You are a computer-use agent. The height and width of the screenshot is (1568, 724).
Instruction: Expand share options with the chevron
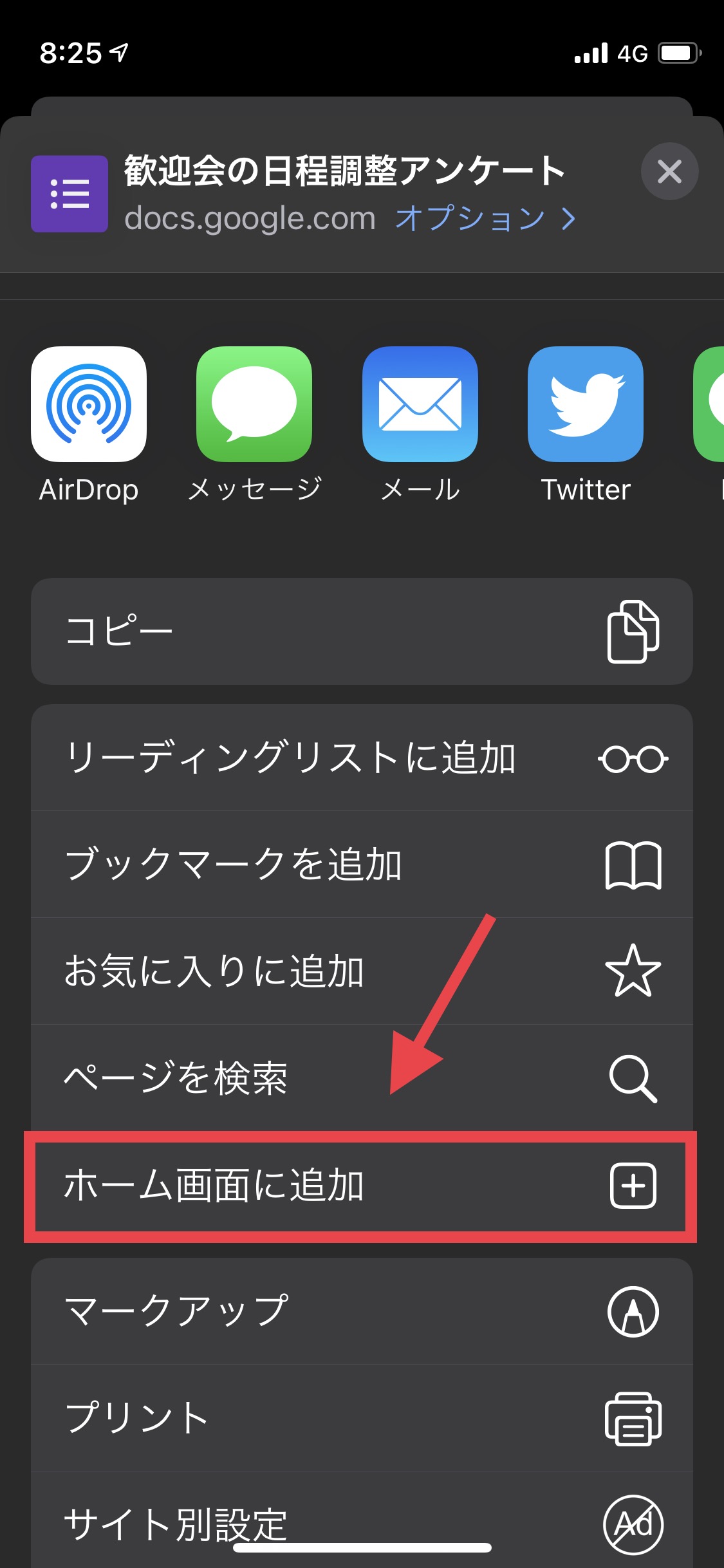(566, 220)
